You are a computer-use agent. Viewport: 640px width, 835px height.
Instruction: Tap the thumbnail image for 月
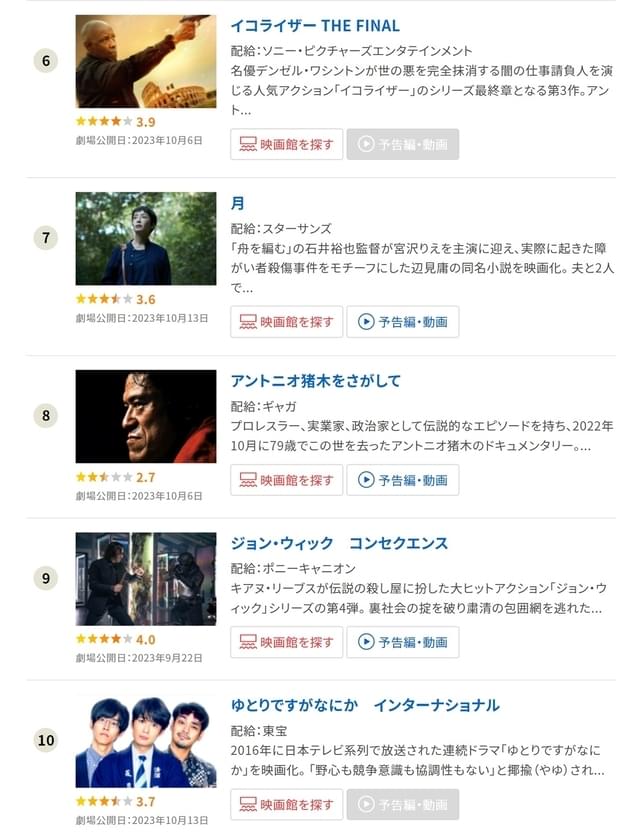146,238
